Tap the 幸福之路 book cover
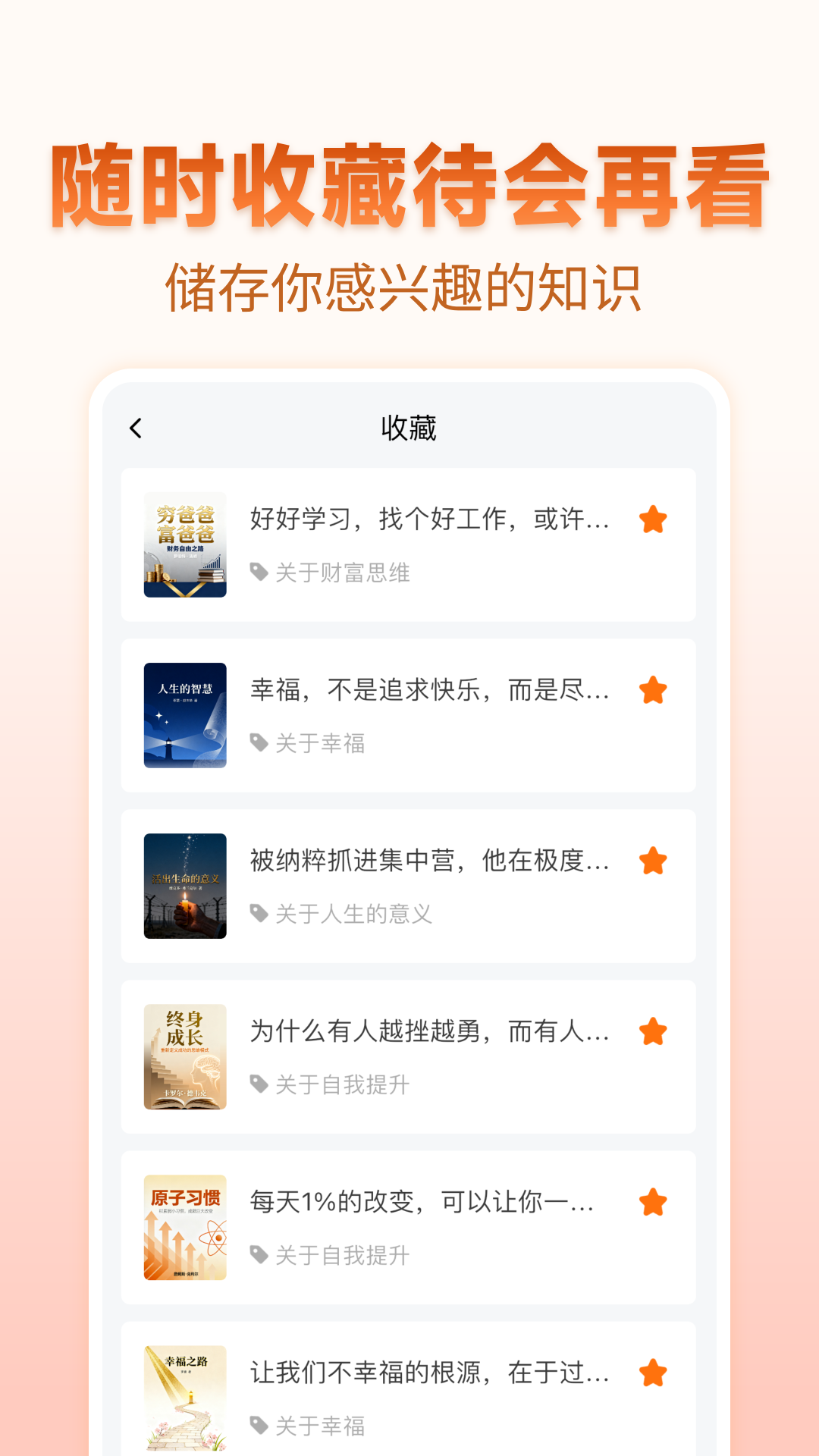Viewport: 819px width, 1456px height. 187,1399
